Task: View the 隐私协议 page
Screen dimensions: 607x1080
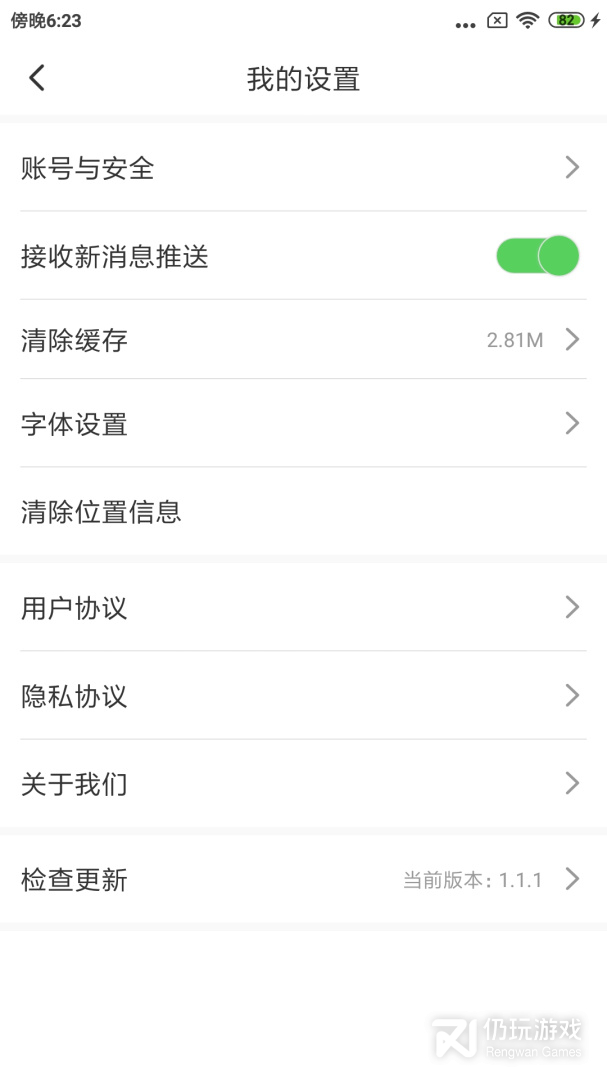Action: (x=300, y=696)
